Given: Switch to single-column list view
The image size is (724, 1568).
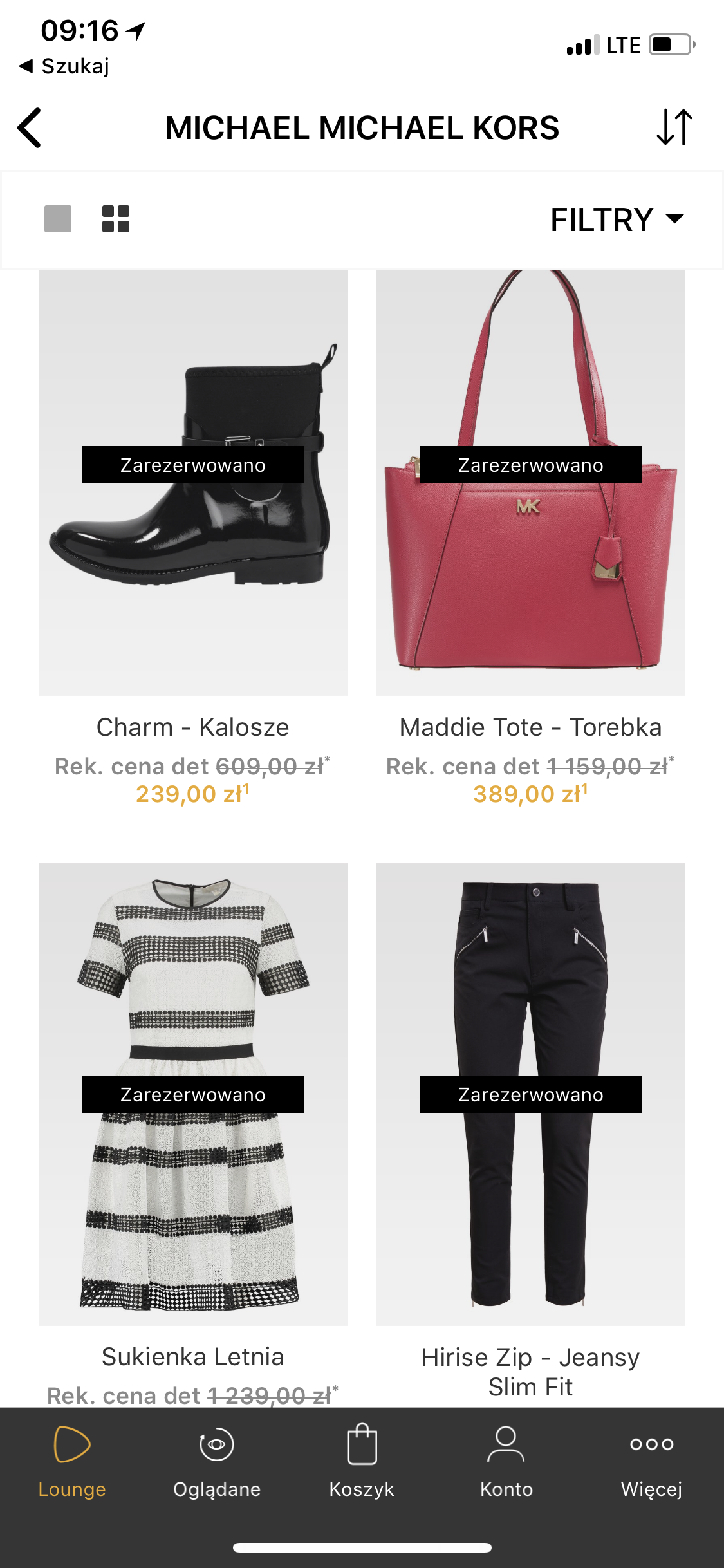Looking at the screenshot, I should tap(58, 219).
